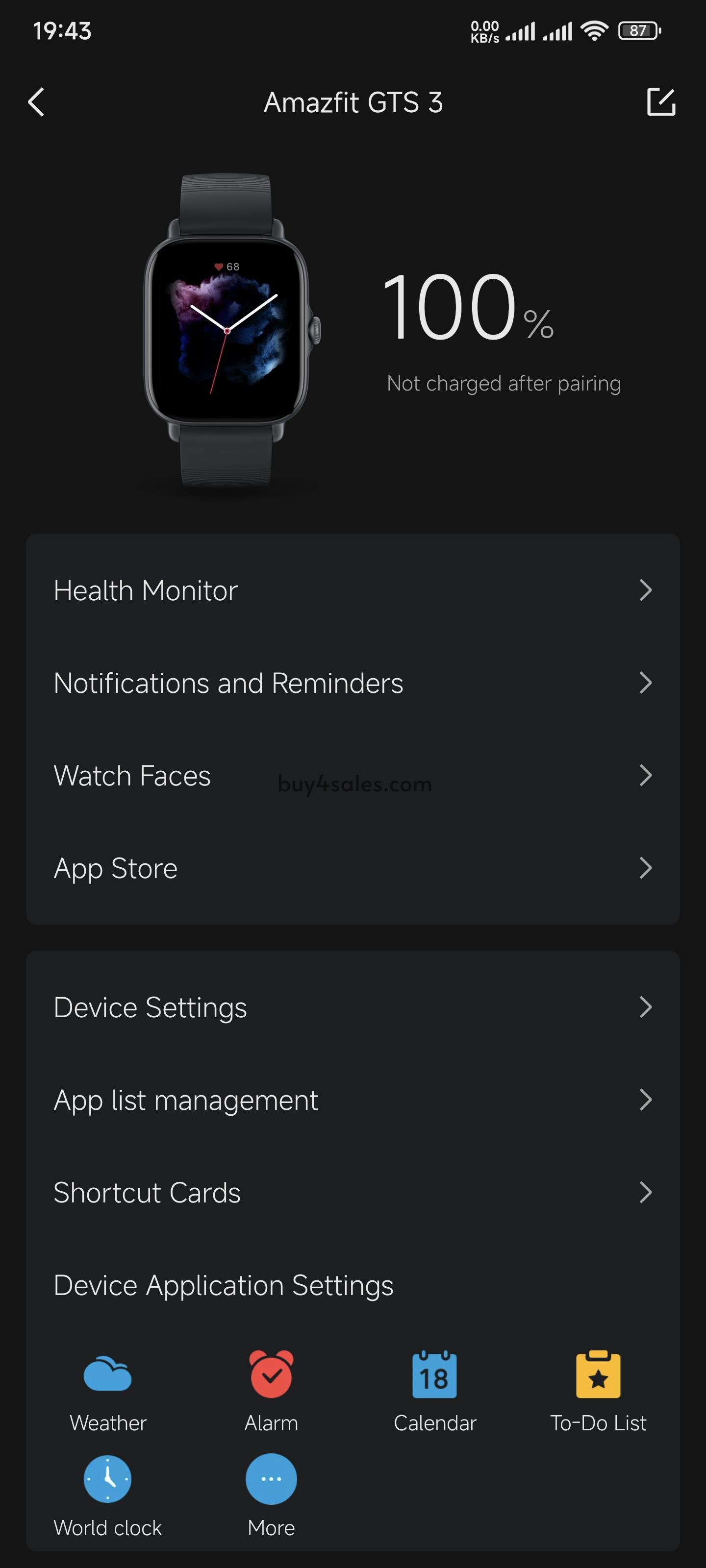Tap the edit icon beside Amazfit GTS 3
Viewport: 706px width, 1568px height.
(x=660, y=101)
